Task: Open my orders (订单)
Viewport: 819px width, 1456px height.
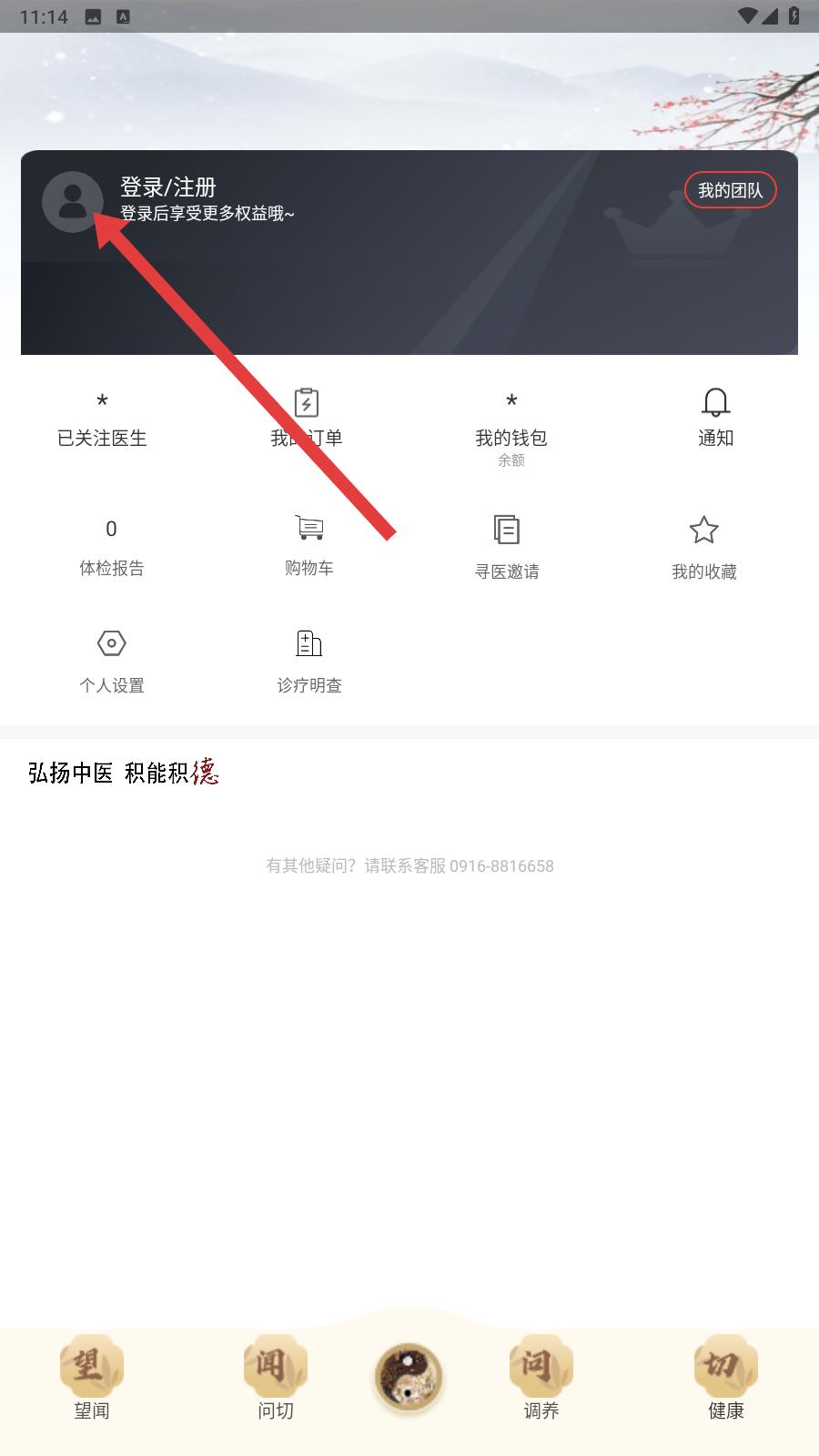Action: pyautogui.click(x=307, y=420)
